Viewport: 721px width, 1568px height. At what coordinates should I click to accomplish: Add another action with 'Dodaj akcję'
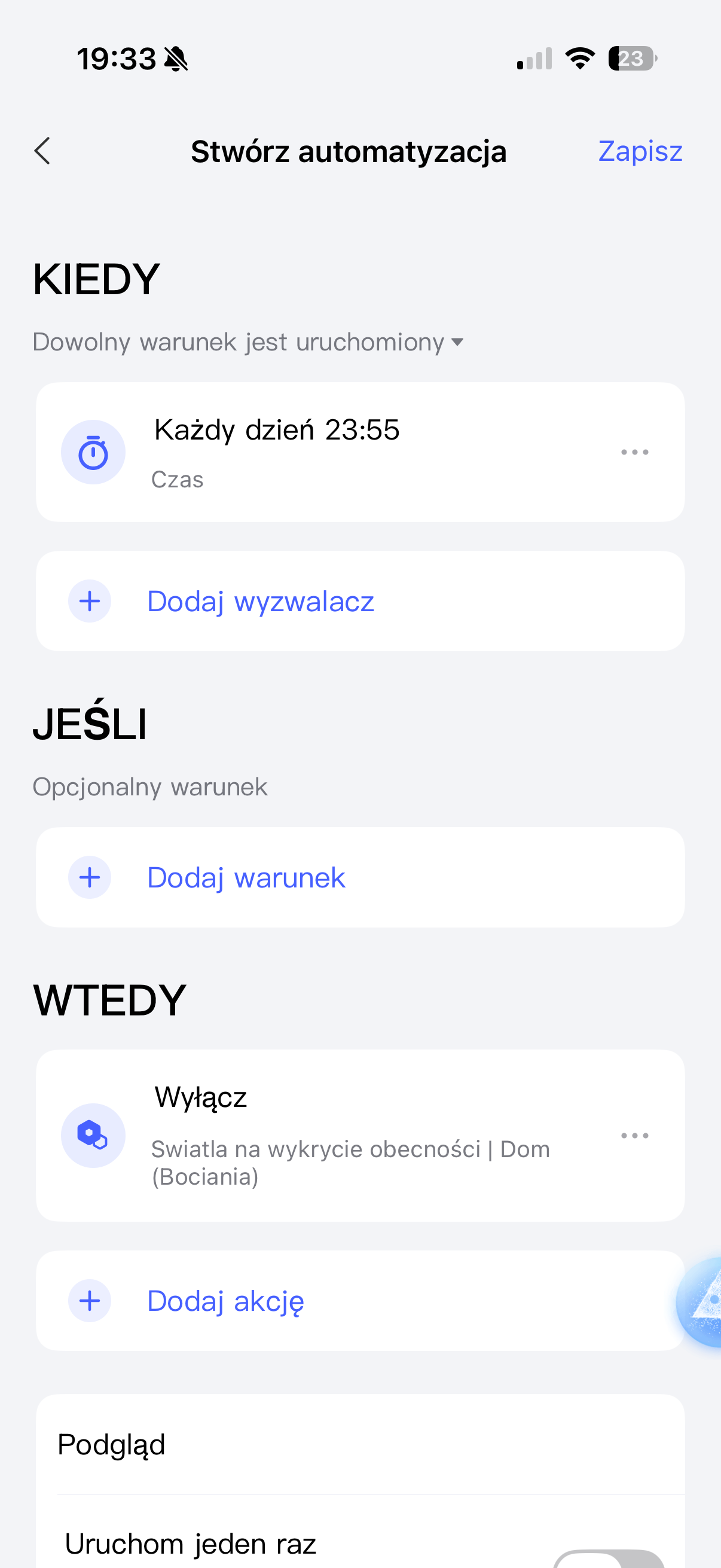click(225, 1301)
